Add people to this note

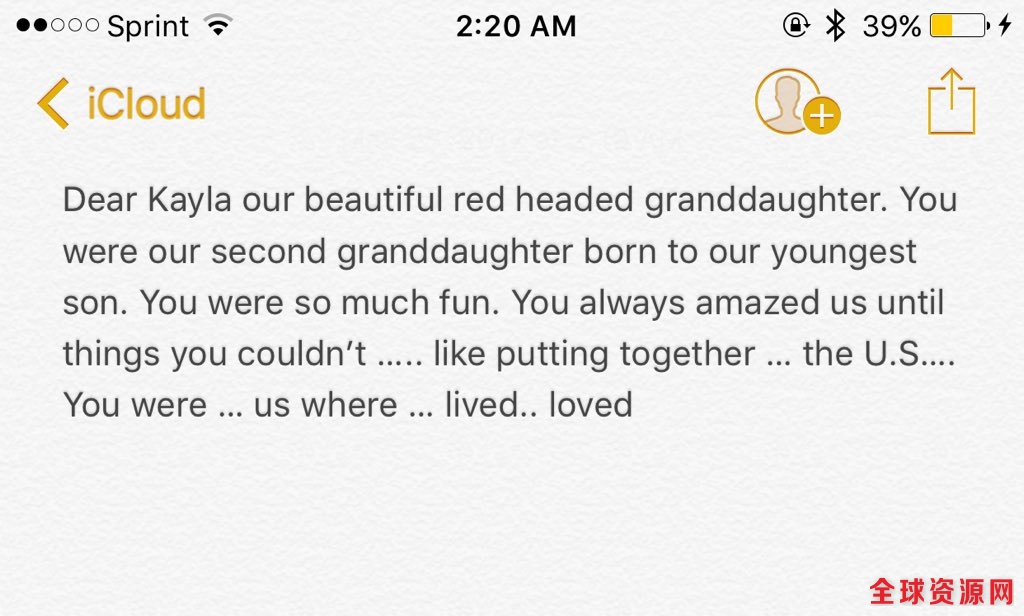(796, 102)
